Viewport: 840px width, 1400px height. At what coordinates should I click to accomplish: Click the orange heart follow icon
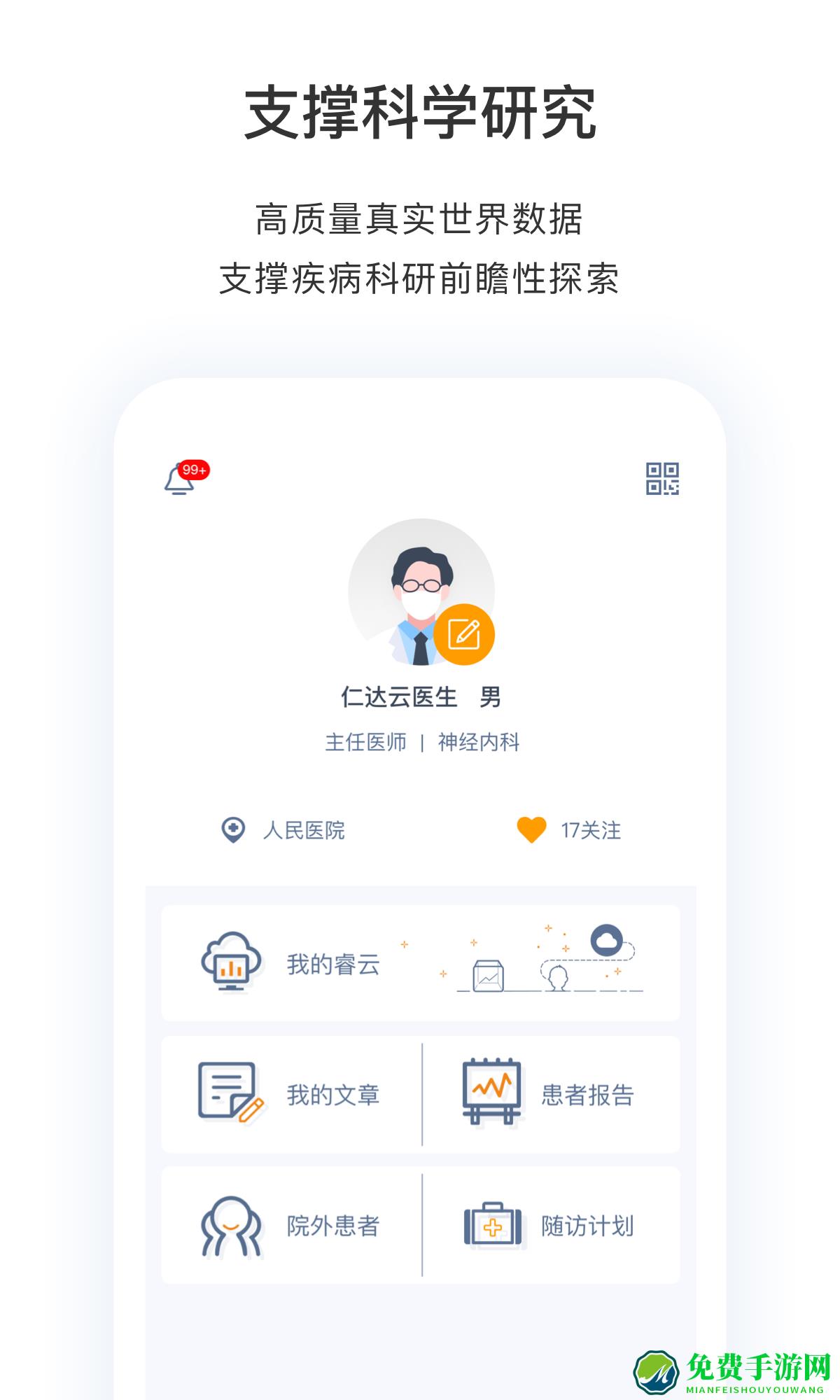point(532,832)
